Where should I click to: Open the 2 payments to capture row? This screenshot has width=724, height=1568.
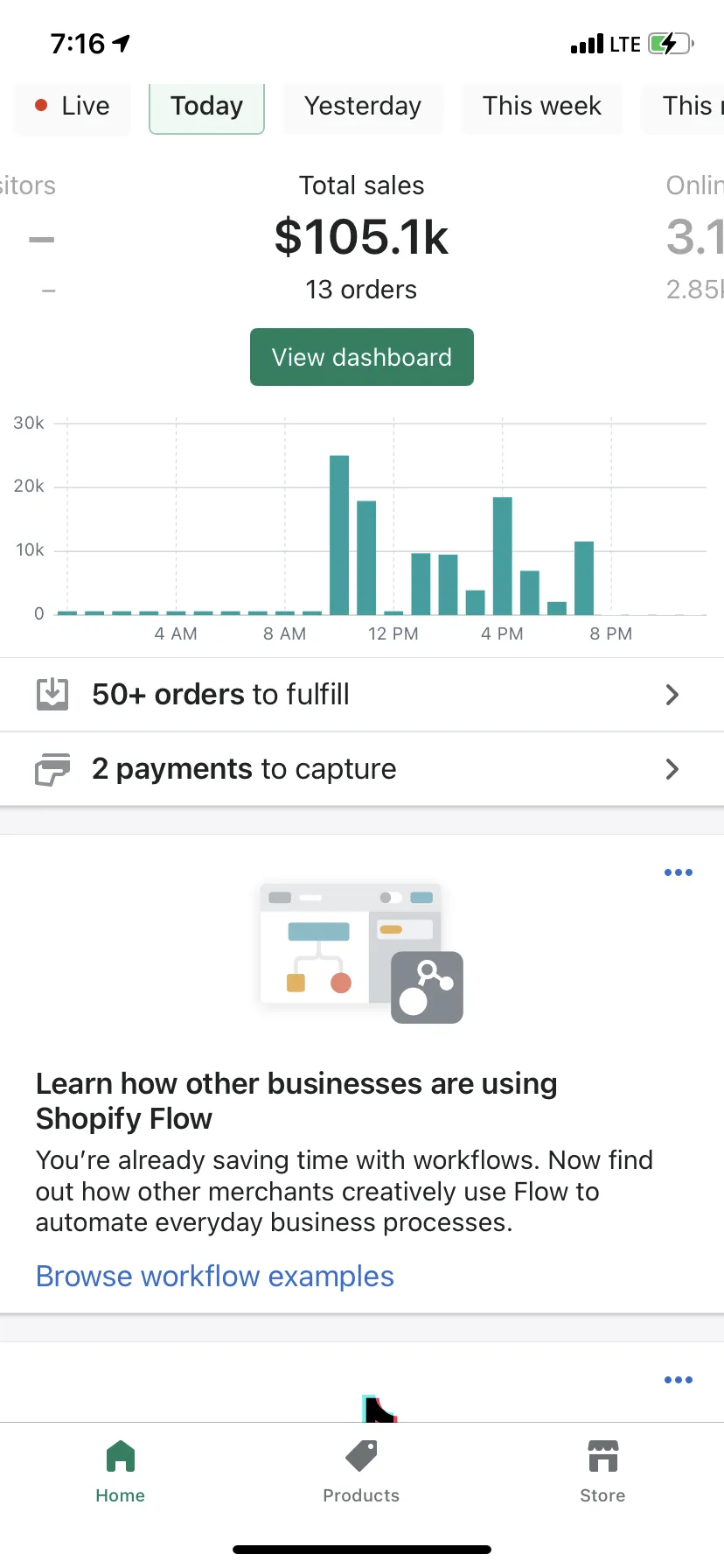coord(362,769)
